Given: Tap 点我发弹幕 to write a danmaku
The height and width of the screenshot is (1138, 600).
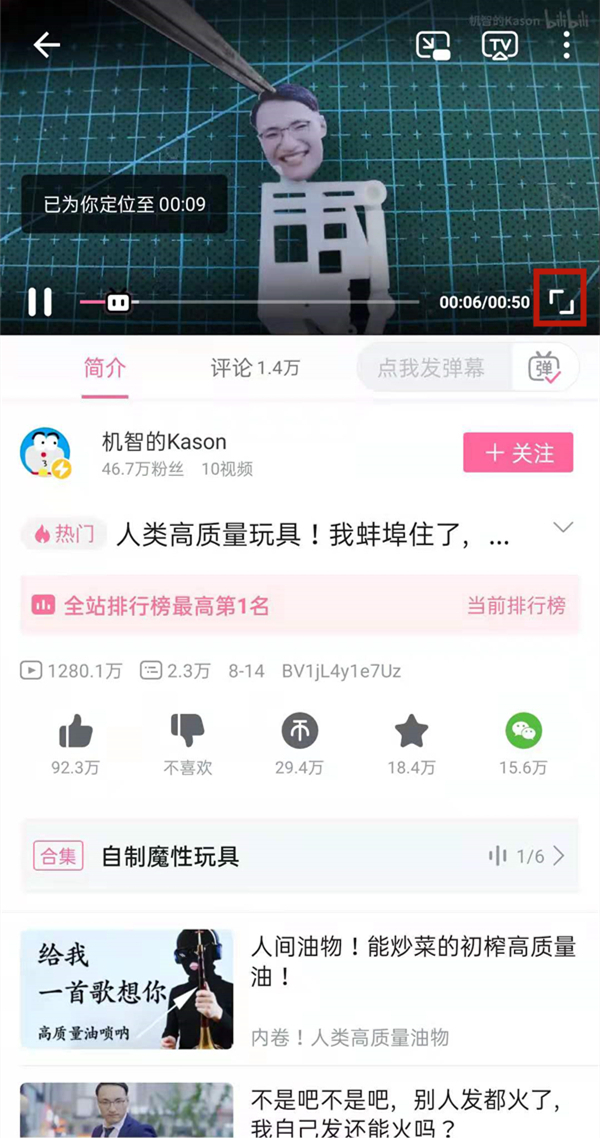Looking at the screenshot, I should (x=431, y=368).
